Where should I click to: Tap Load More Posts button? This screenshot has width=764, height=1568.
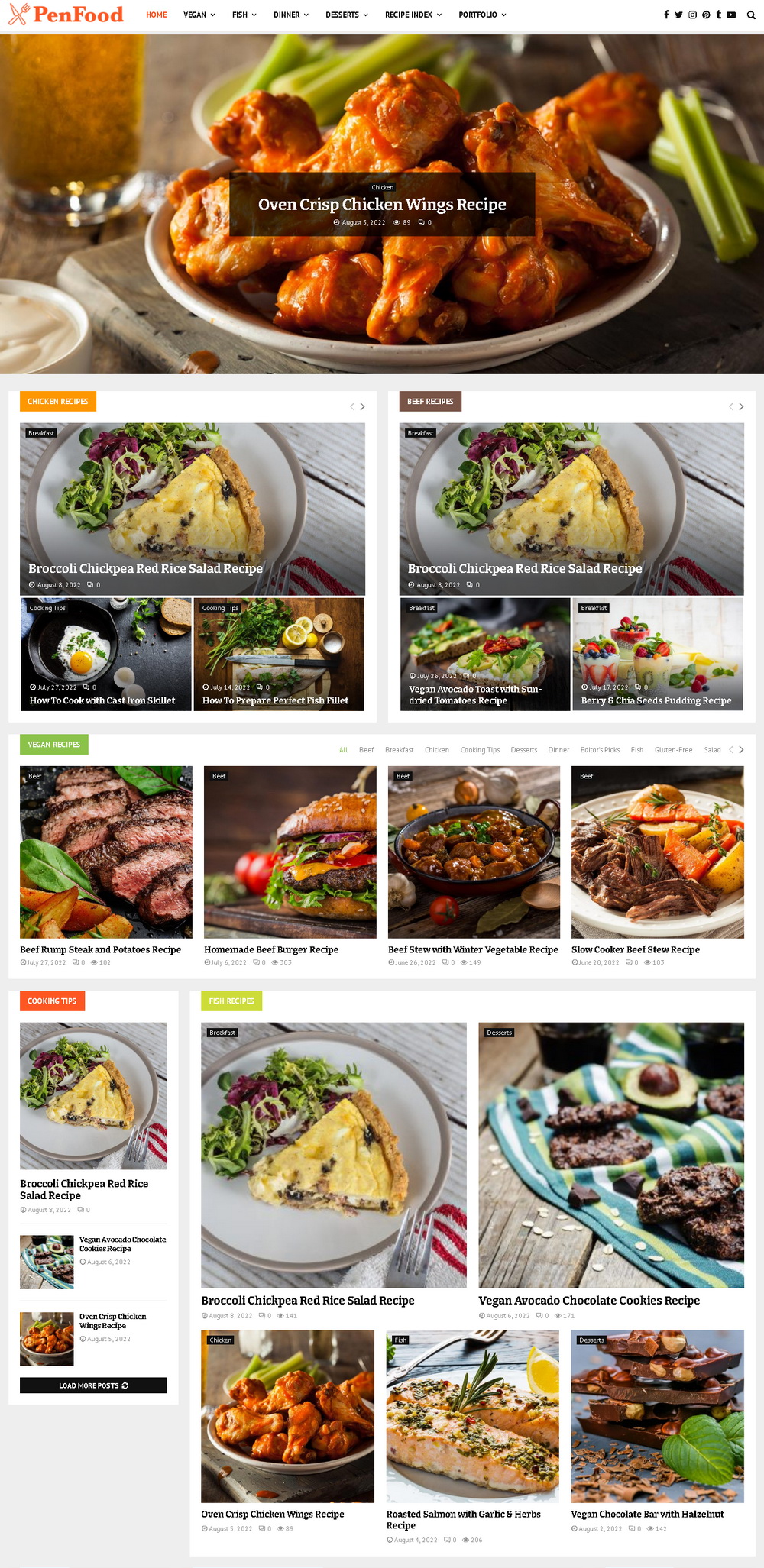[x=93, y=1385]
